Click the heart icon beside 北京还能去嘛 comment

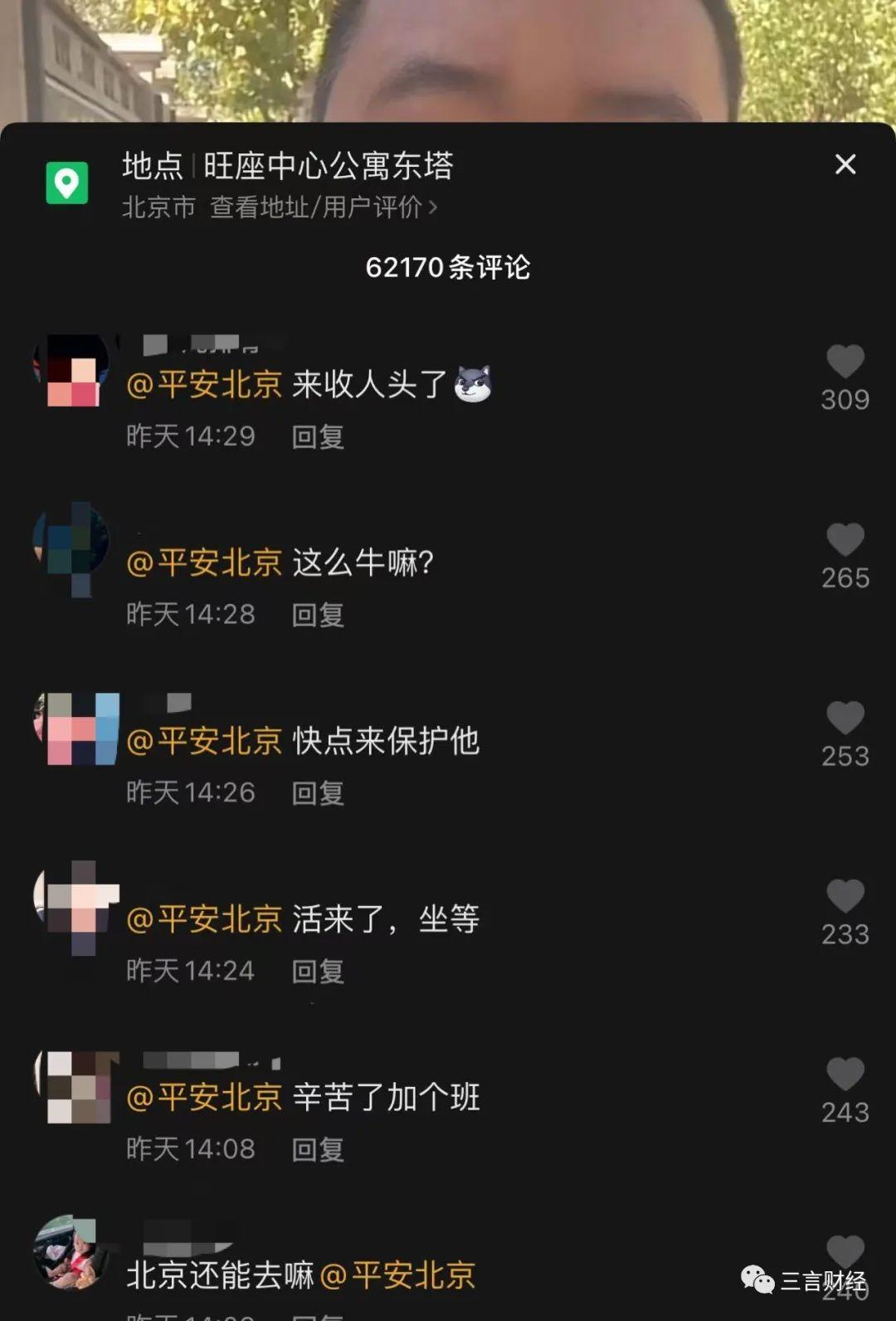click(845, 1253)
